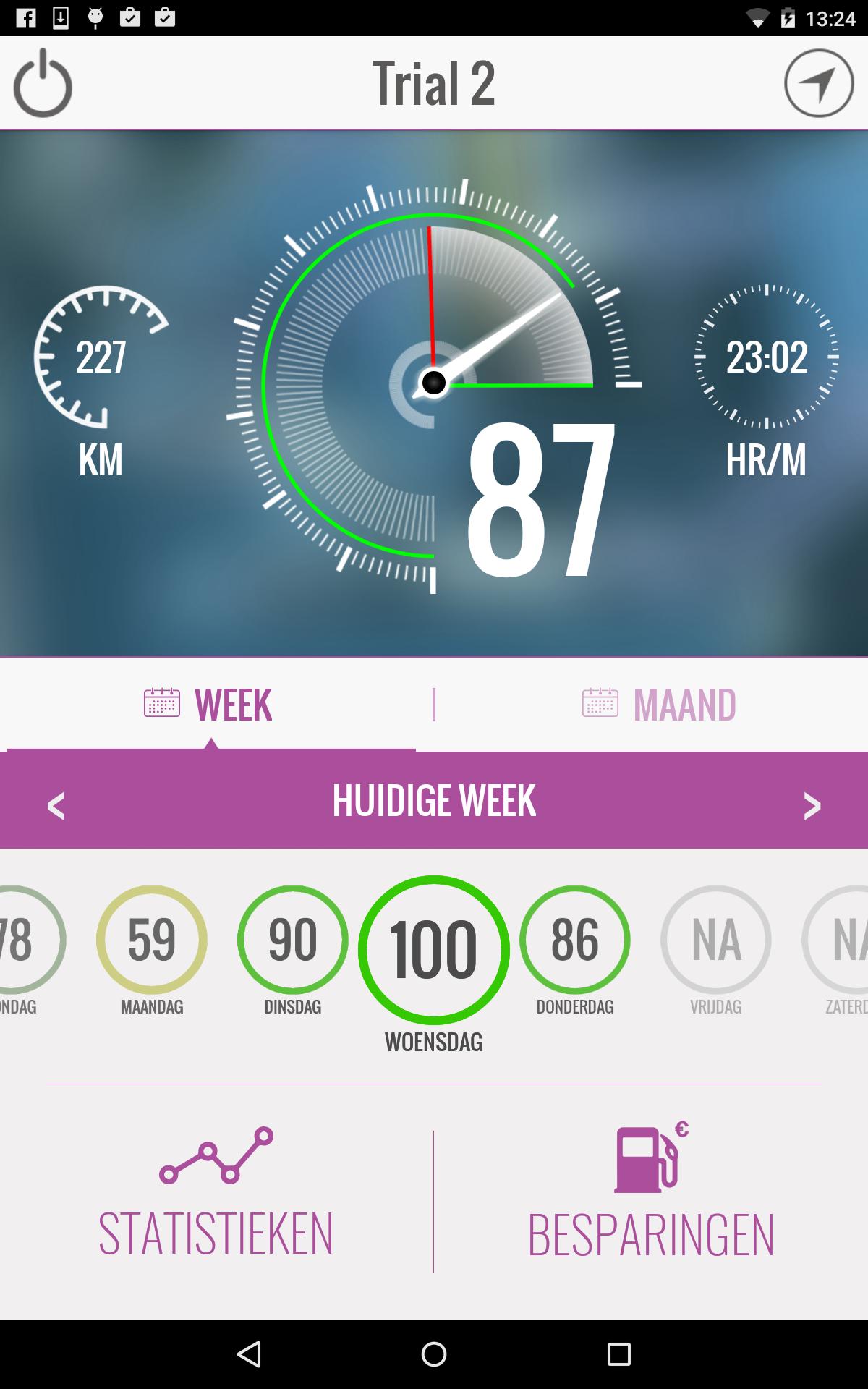This screenshot has width=868, height=1389.
Task: Go to the previous week
Action: click(x=56, y=804)
